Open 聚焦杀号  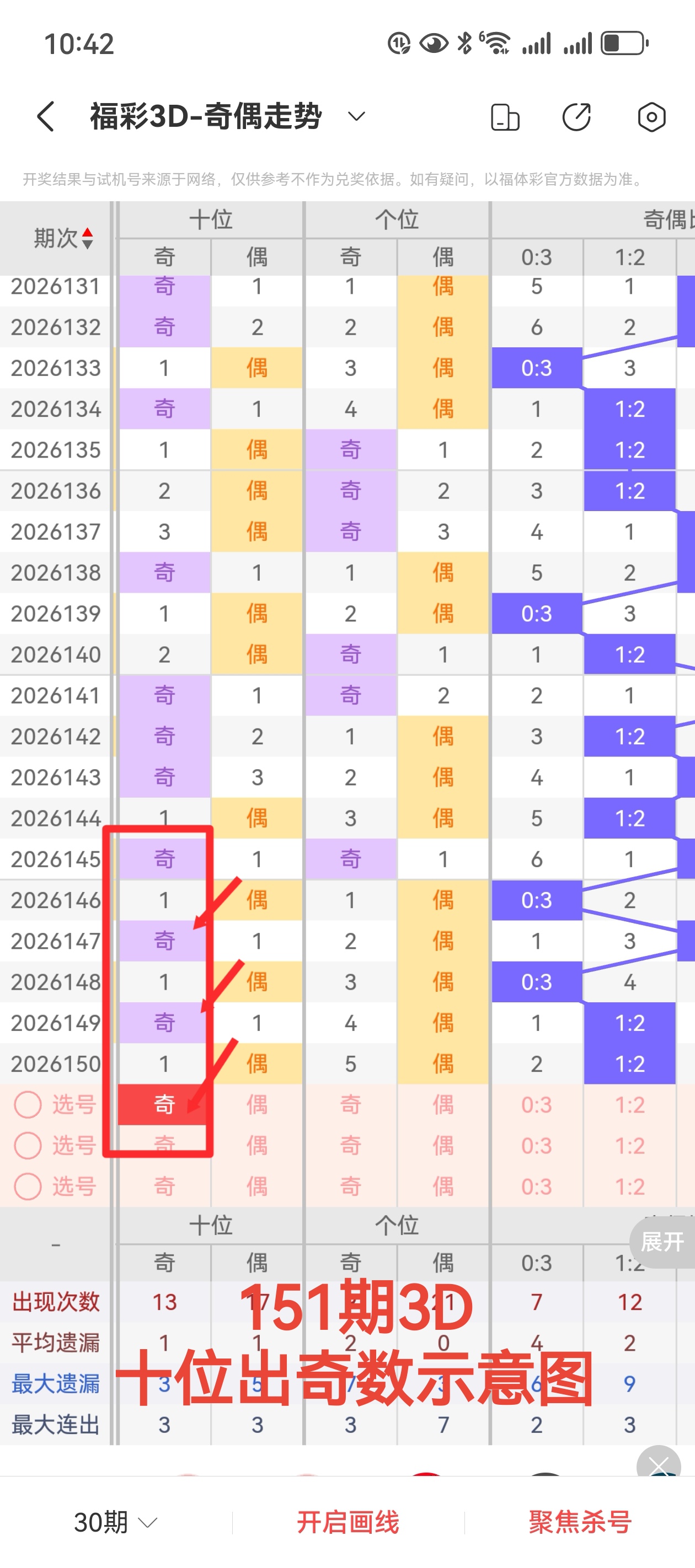580,1522
